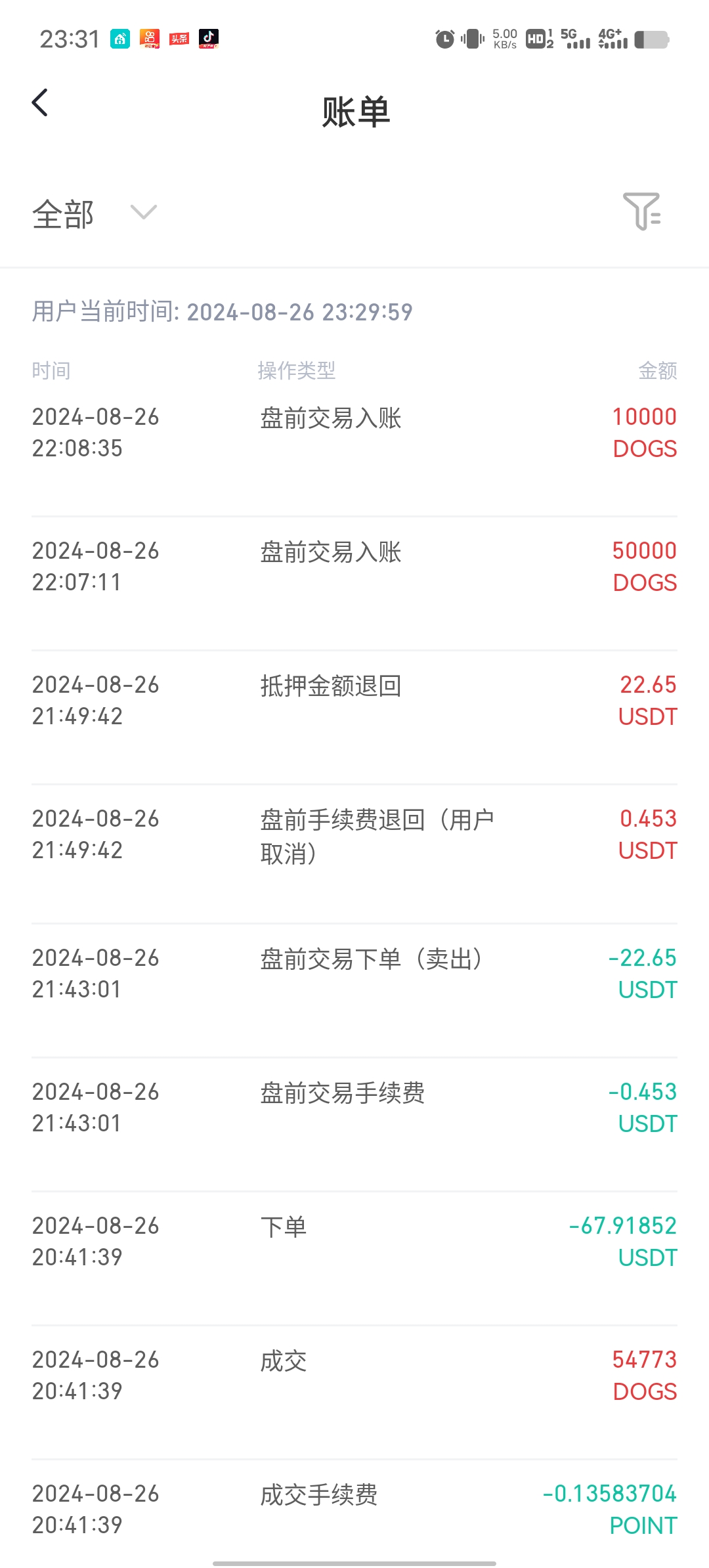Open the bill filter icon
709x1568 pixels.
point(641,211)
